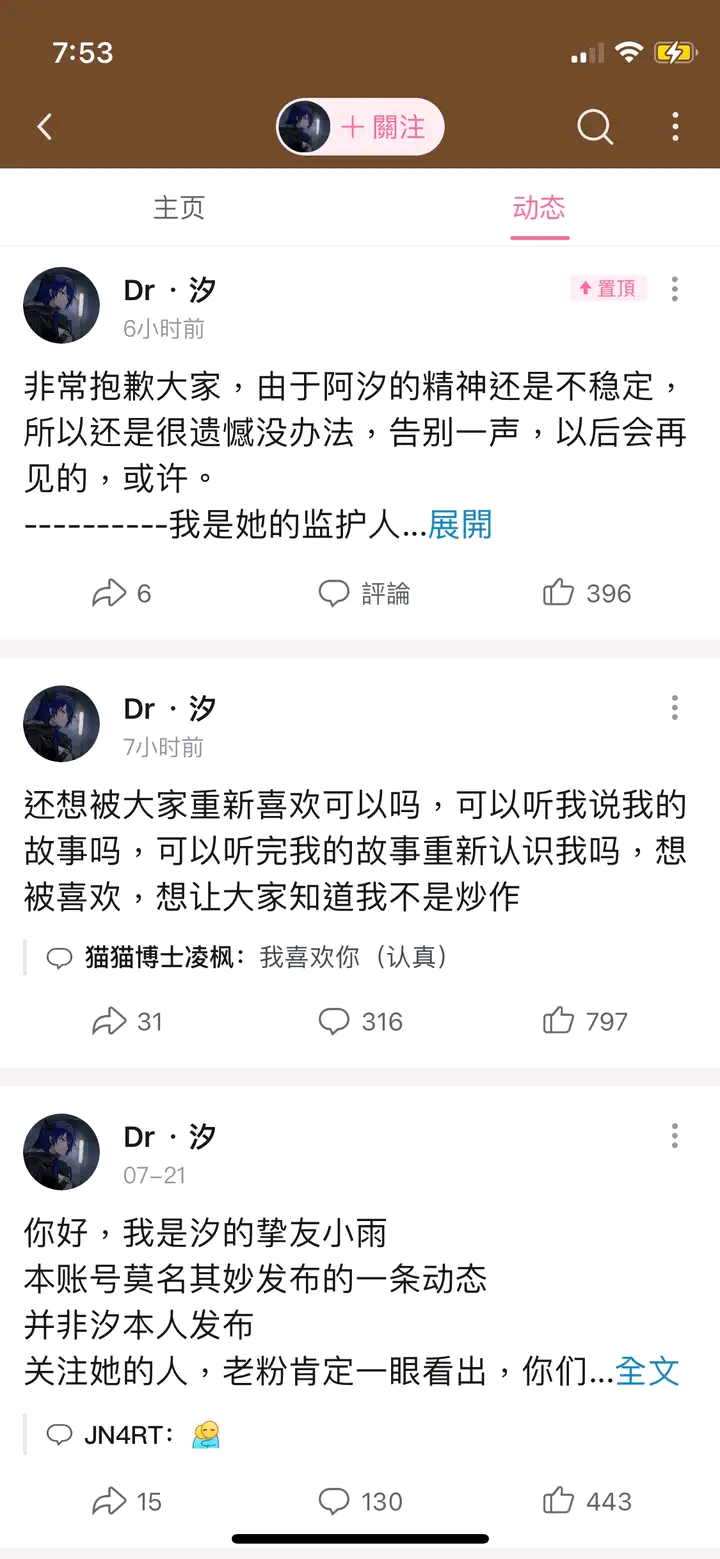Go back using the top-left arrow
The width and height of the screenshot is (720, 1559).
click(x=44, y=127)
